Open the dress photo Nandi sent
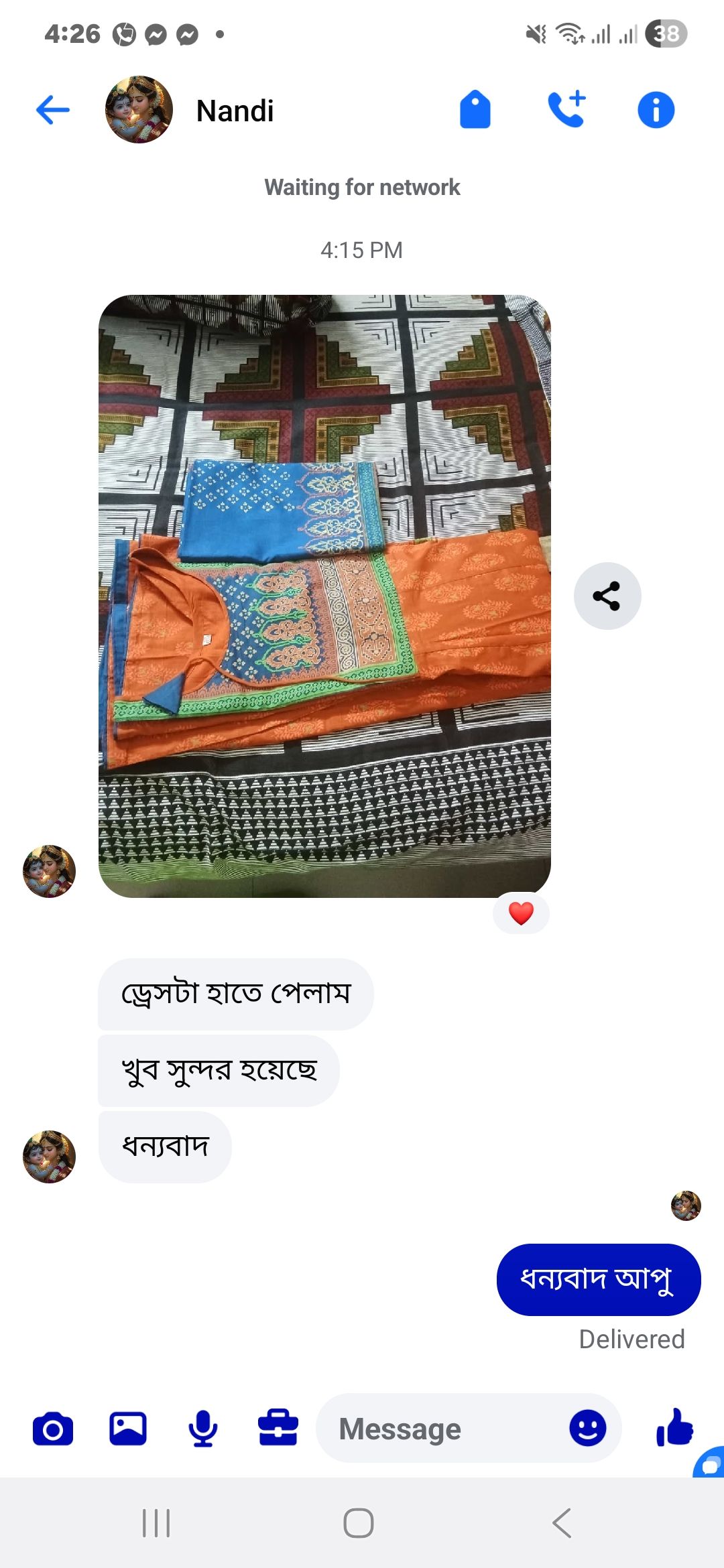Image resolution: width=724 pixels, height=1568 pixels. pyautogui.click(x=324, y=596)
